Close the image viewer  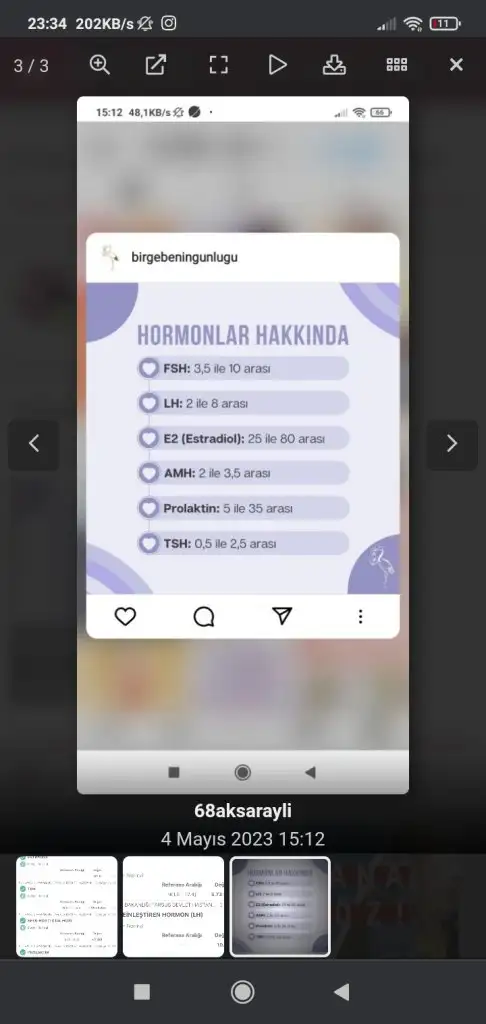click(456, 65)
